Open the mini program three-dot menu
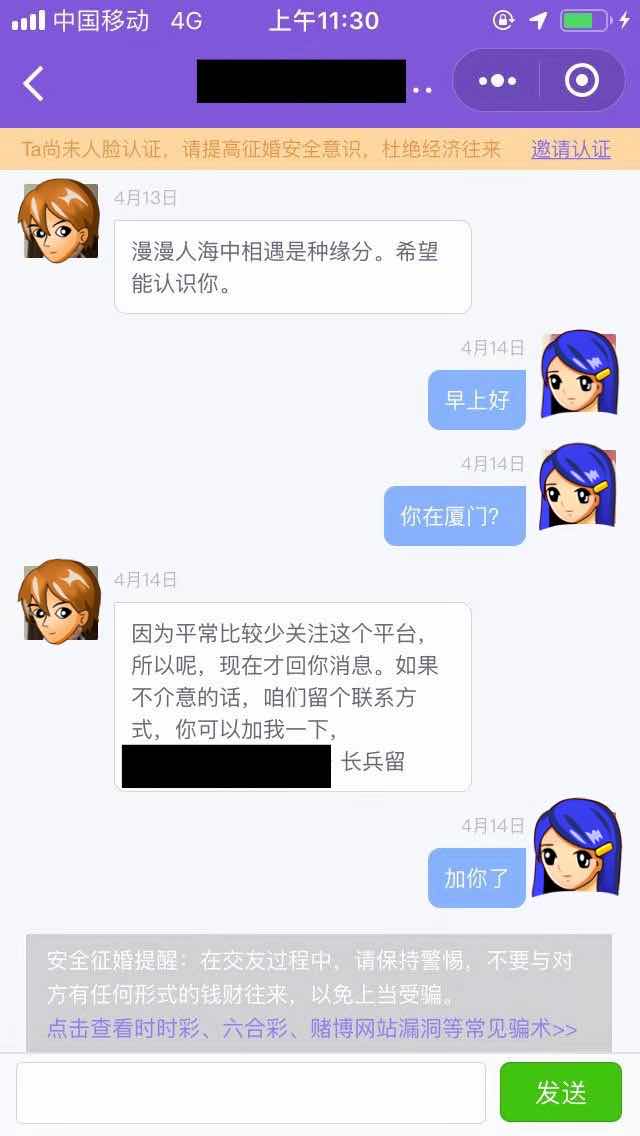This screenshot has width=640, height=1136. [x=498, y=81]
